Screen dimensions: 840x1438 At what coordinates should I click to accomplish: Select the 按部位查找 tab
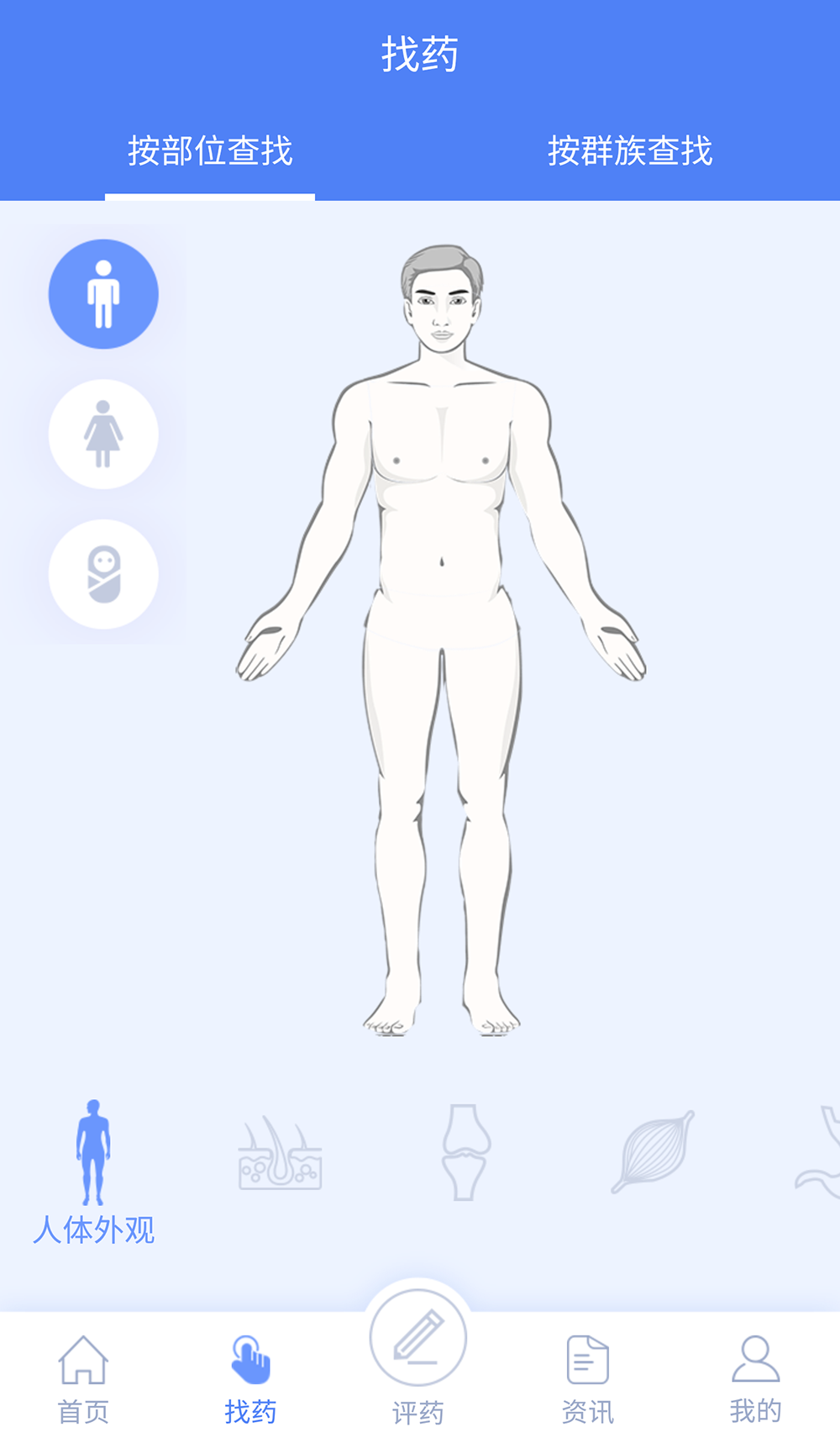[x=210, y=151]
